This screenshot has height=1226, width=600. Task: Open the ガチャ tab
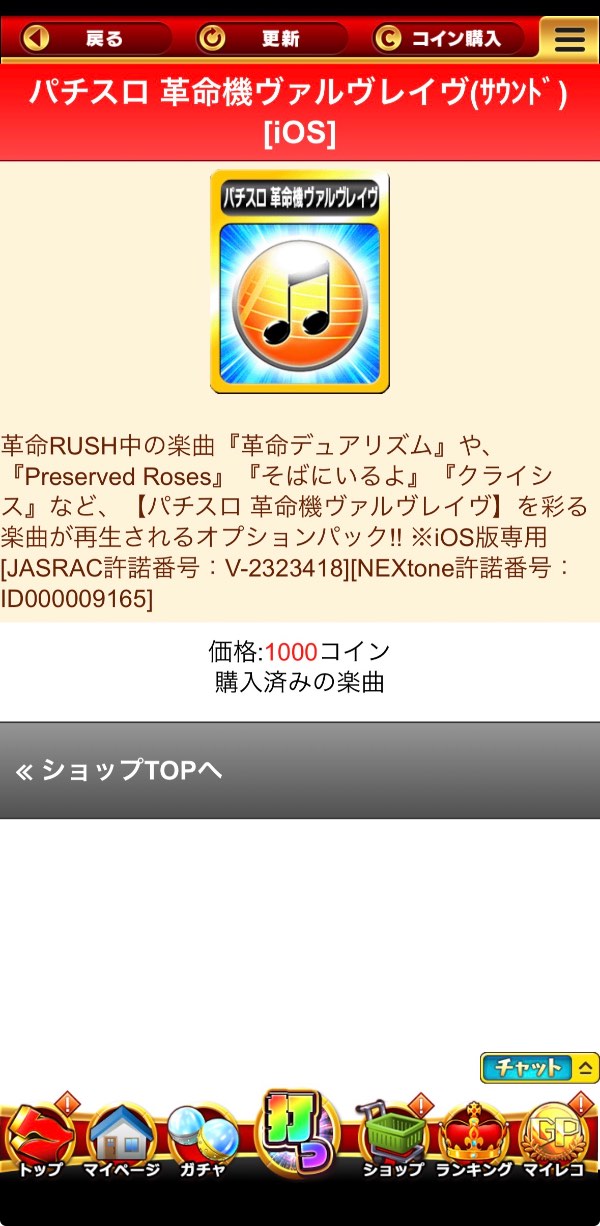coord(202,1140)
